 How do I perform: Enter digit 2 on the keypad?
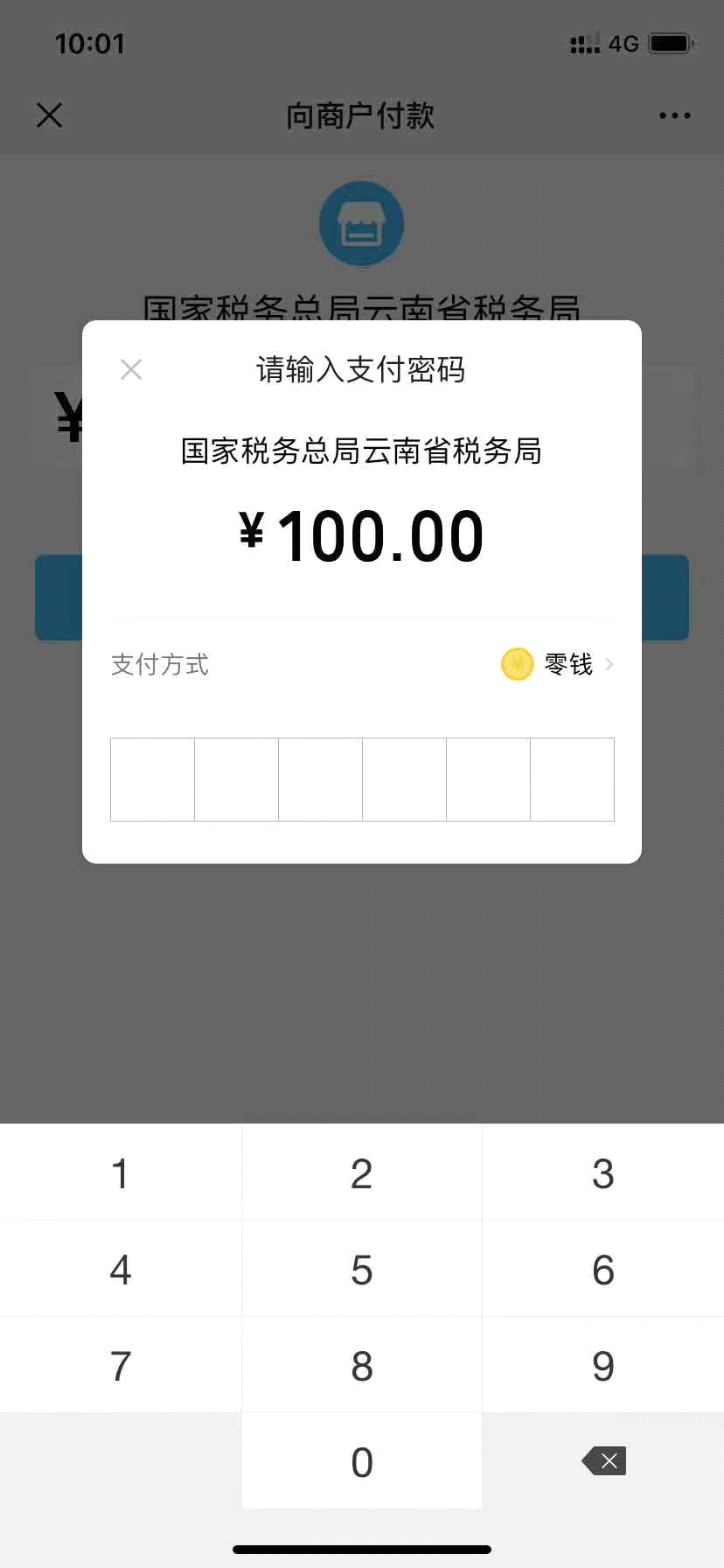362,1173
